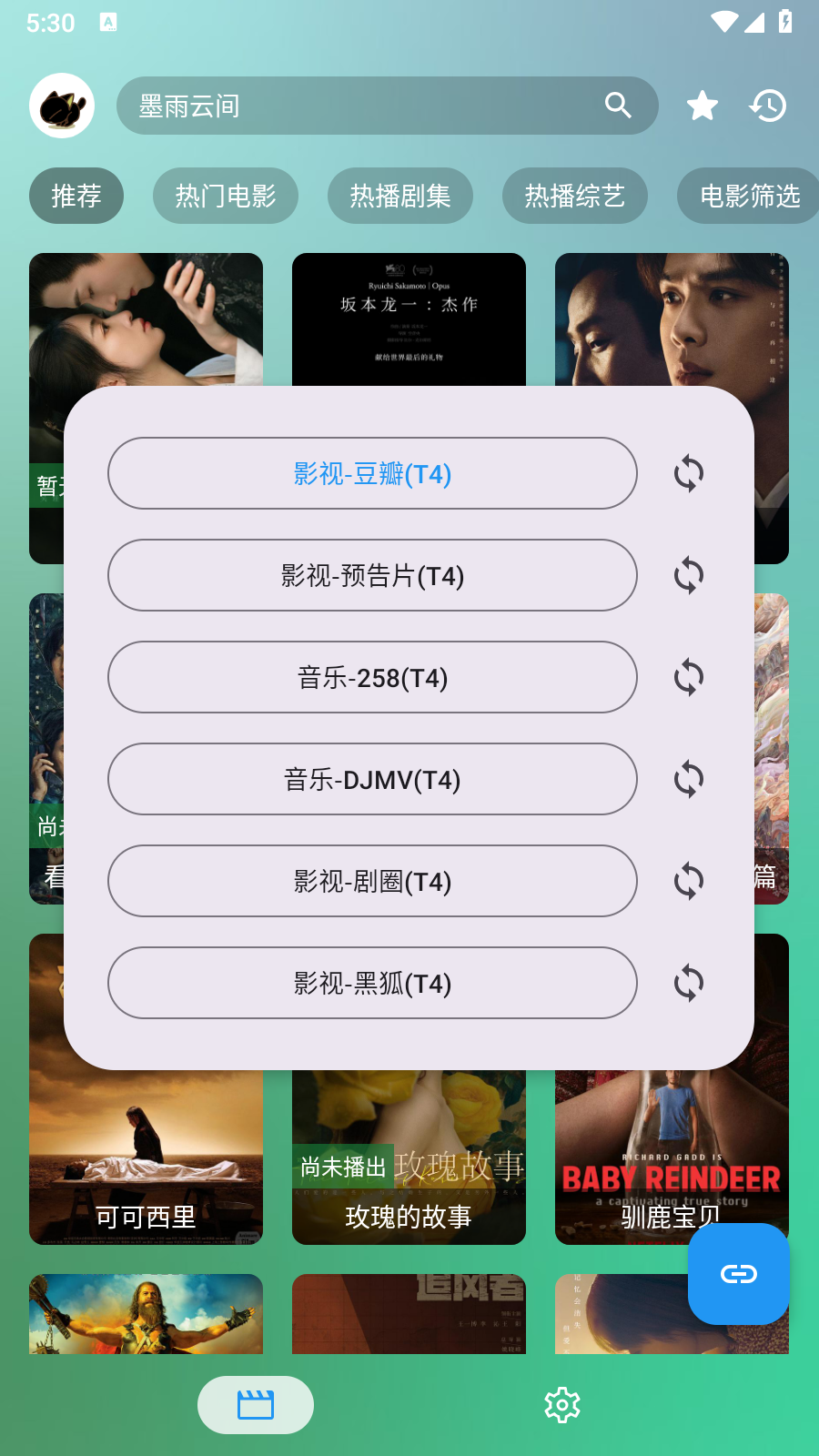
Task: Refresh the 音乐-DJMV(T4) source
Action: tap(689, 779)
